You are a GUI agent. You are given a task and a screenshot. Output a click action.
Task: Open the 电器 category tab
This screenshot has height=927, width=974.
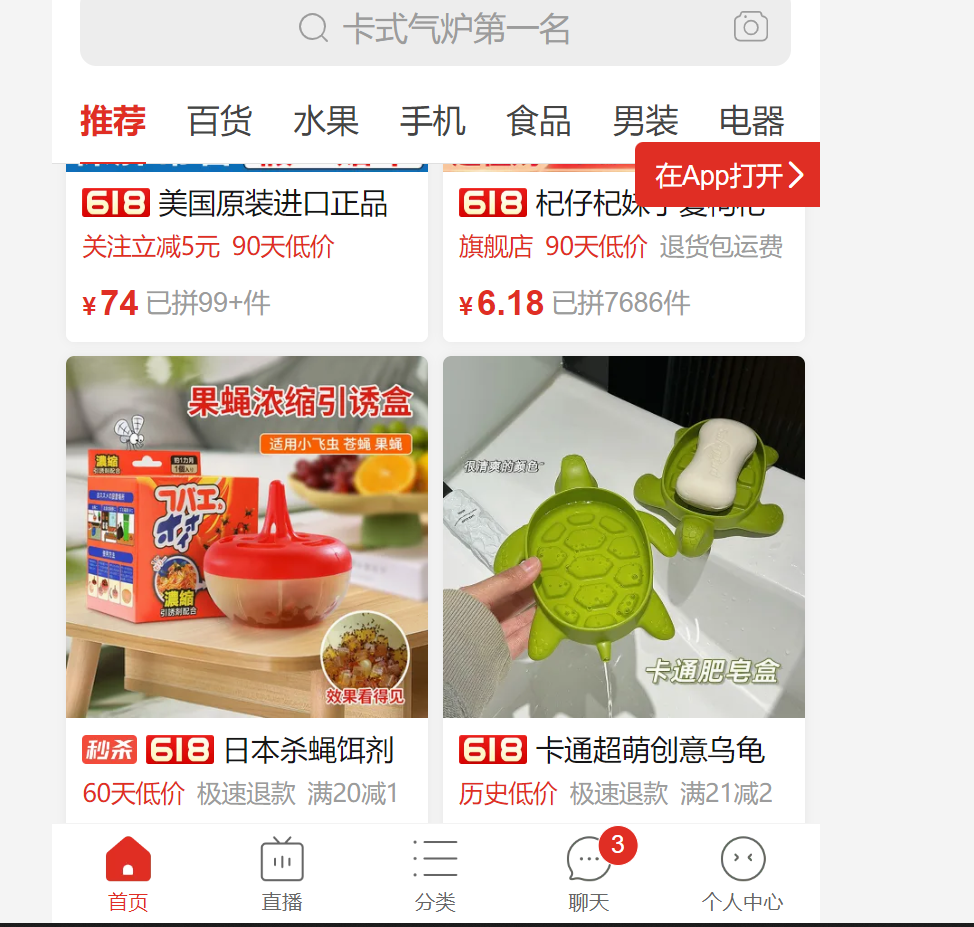pos(751,121)
